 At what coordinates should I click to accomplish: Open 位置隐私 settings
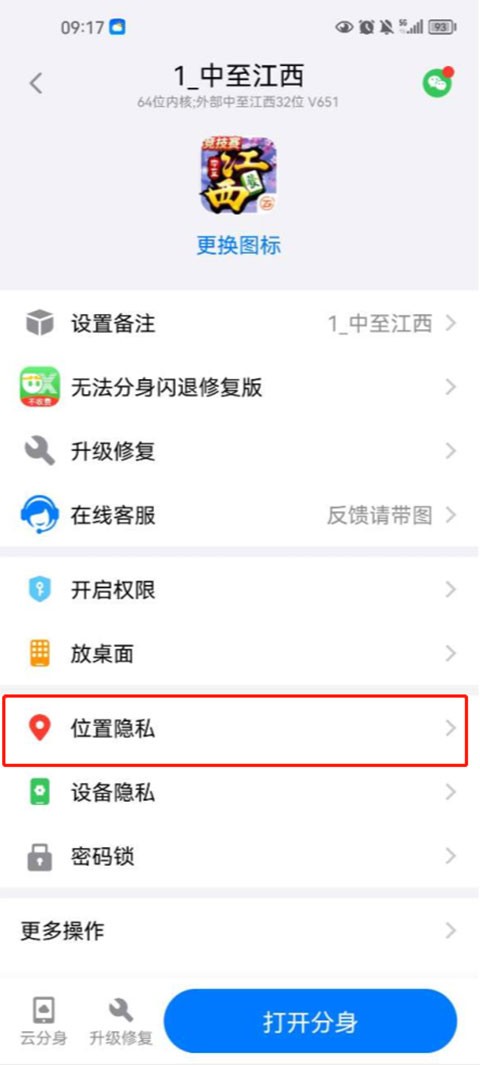(x=236, y=729)
